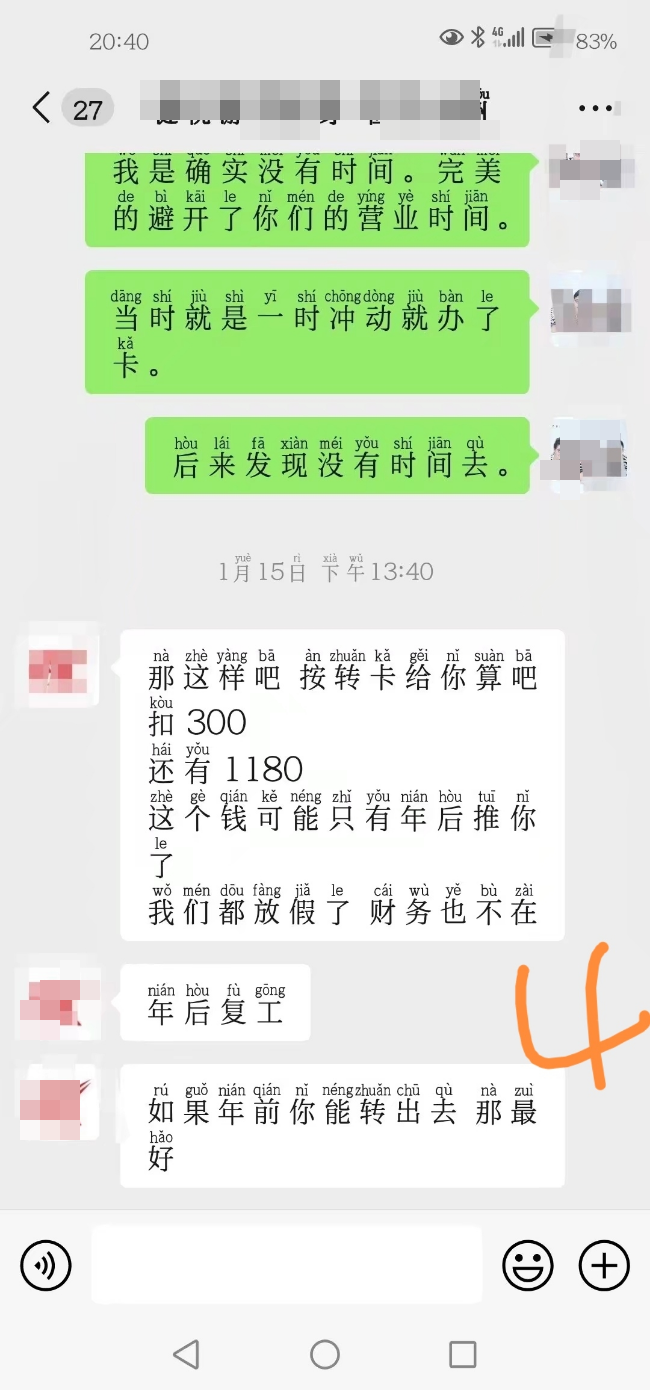Open the chat's three-dot menu

(595, 108)
